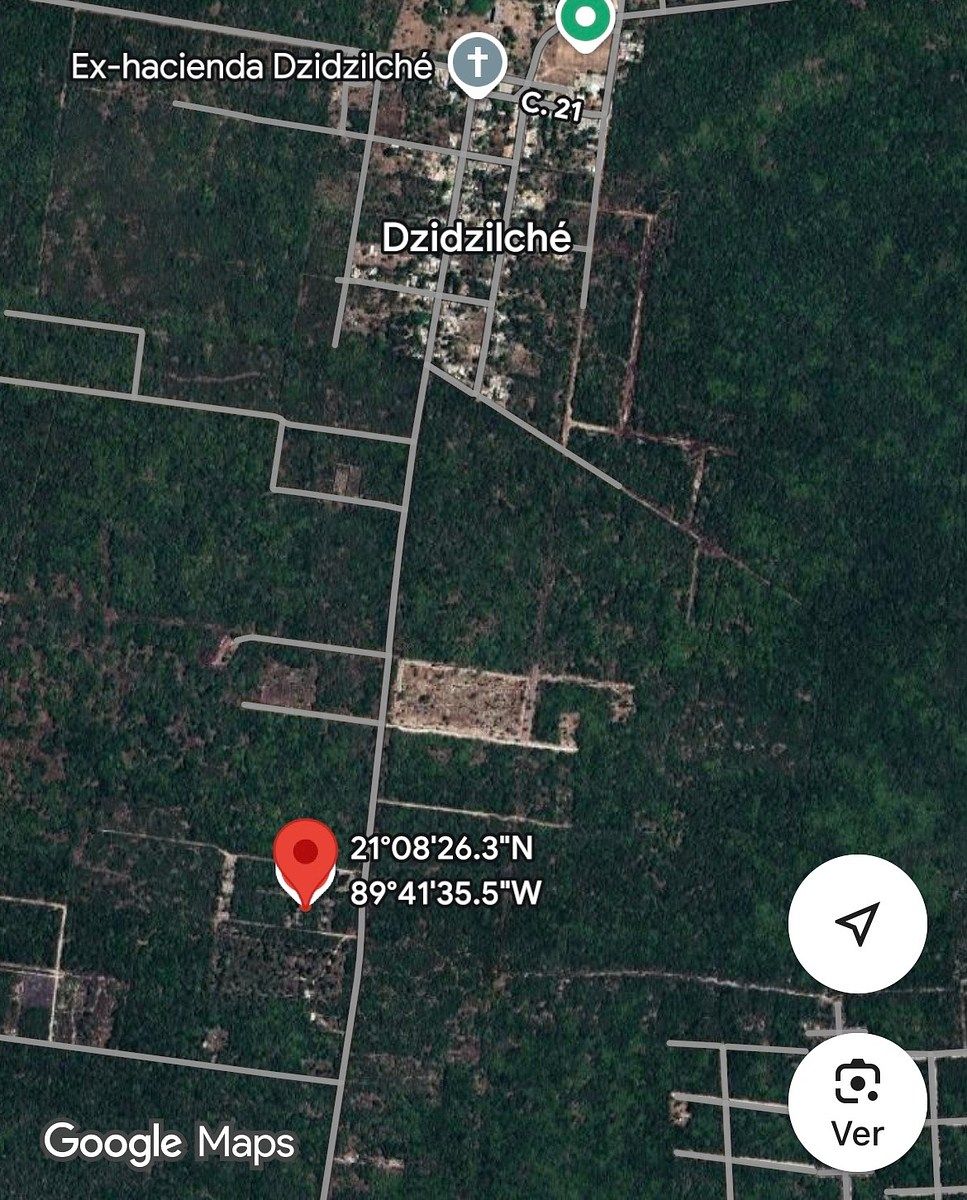The image size is (967, 1200).
Task: Open the Ex-hacienda Dzidzilché church marker
Action: (x=478, y=64)
